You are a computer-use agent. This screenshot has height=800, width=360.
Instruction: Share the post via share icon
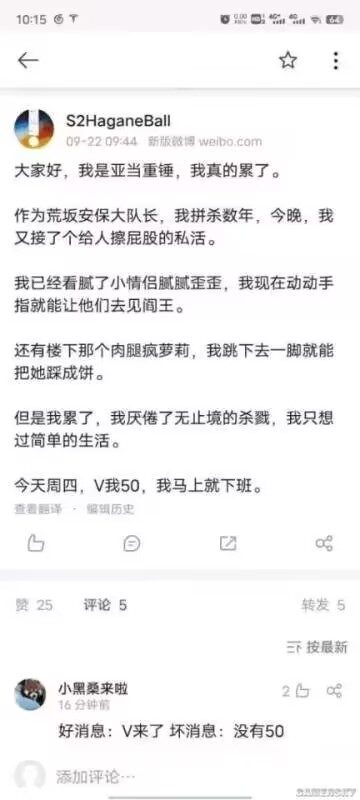pos(324,543)
